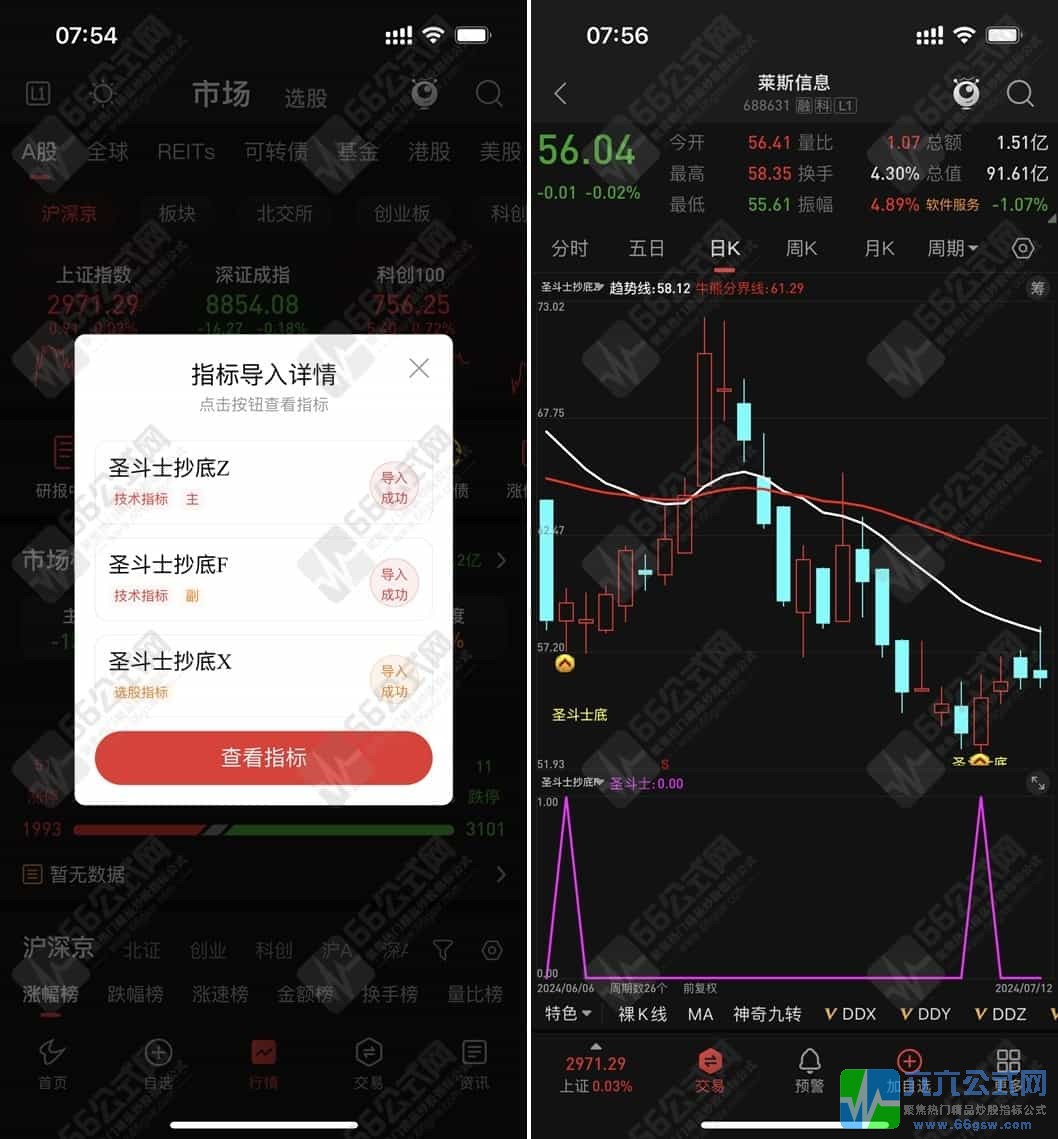1058x1139 pixels.
Task: Open the stock filter funnel icon near 沪A
Action: point(442,951)
